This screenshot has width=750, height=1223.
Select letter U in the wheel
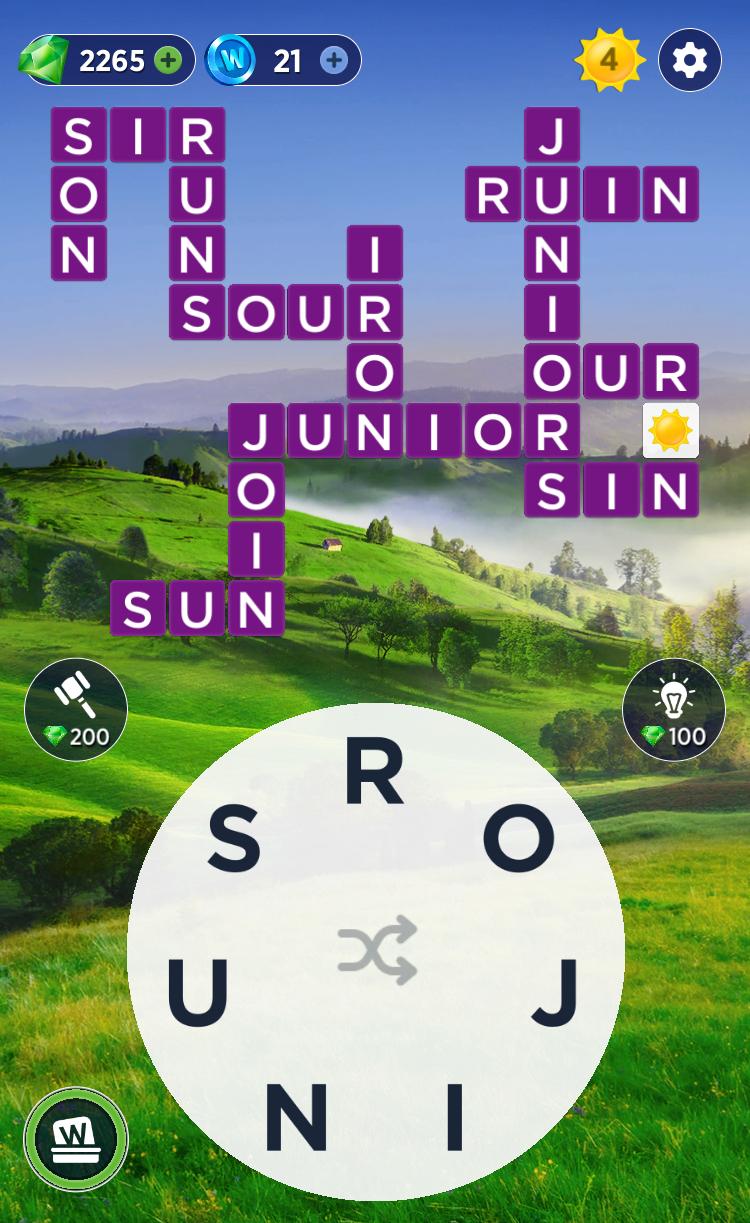198,992
